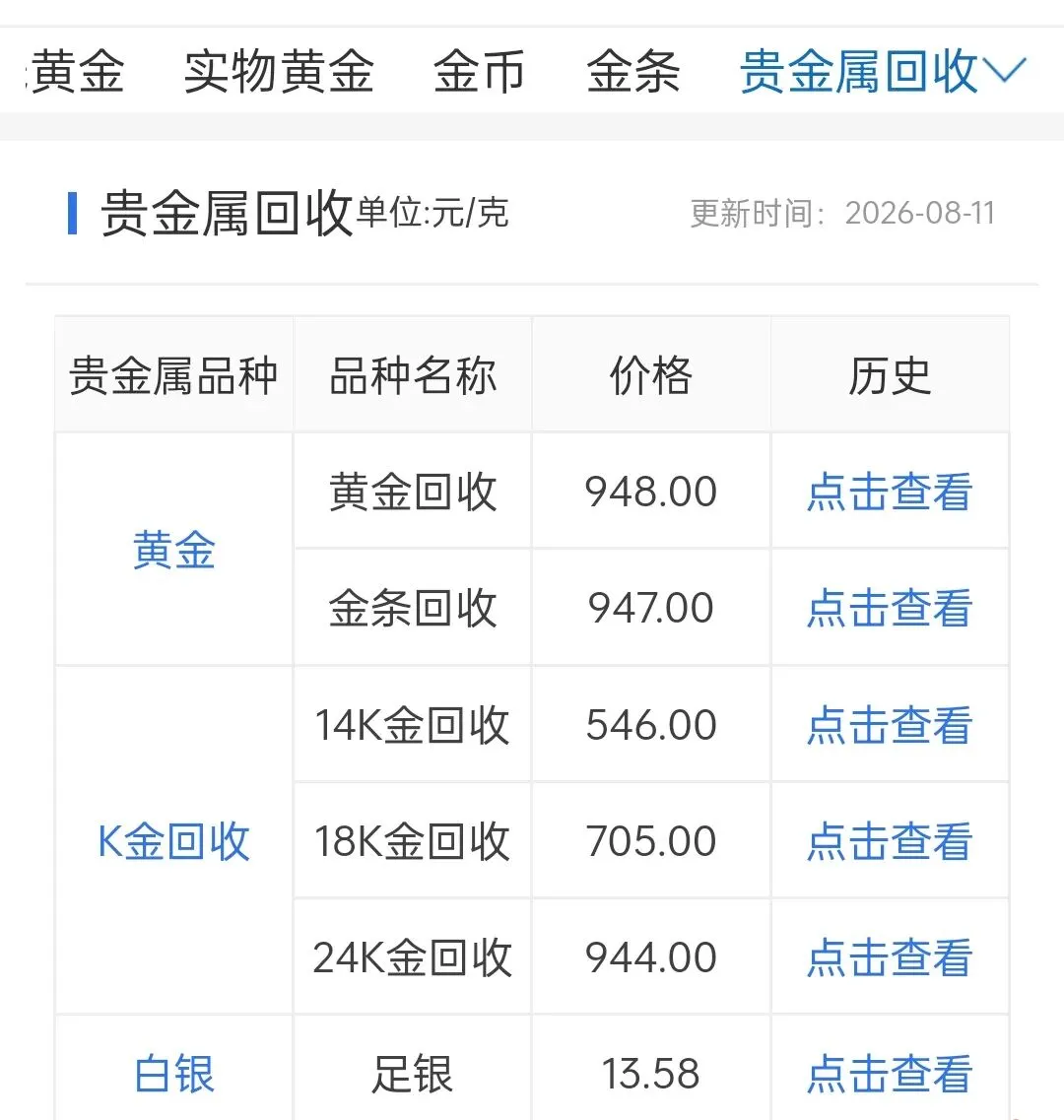Tap 点击查看 for 18K金回收
The width and height of the screenshot is (1064, 1120).
[x=890, y=840]
